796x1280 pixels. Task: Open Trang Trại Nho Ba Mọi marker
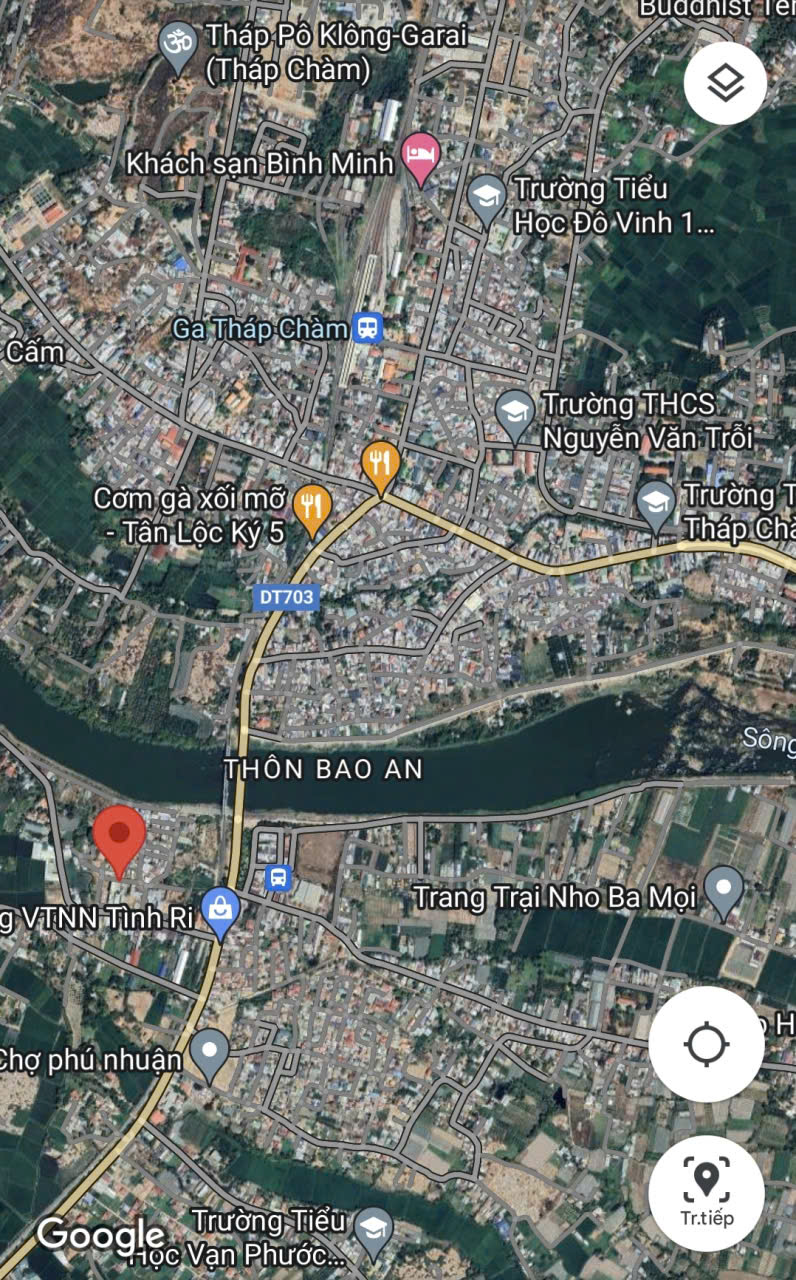(x=724, y=892)
